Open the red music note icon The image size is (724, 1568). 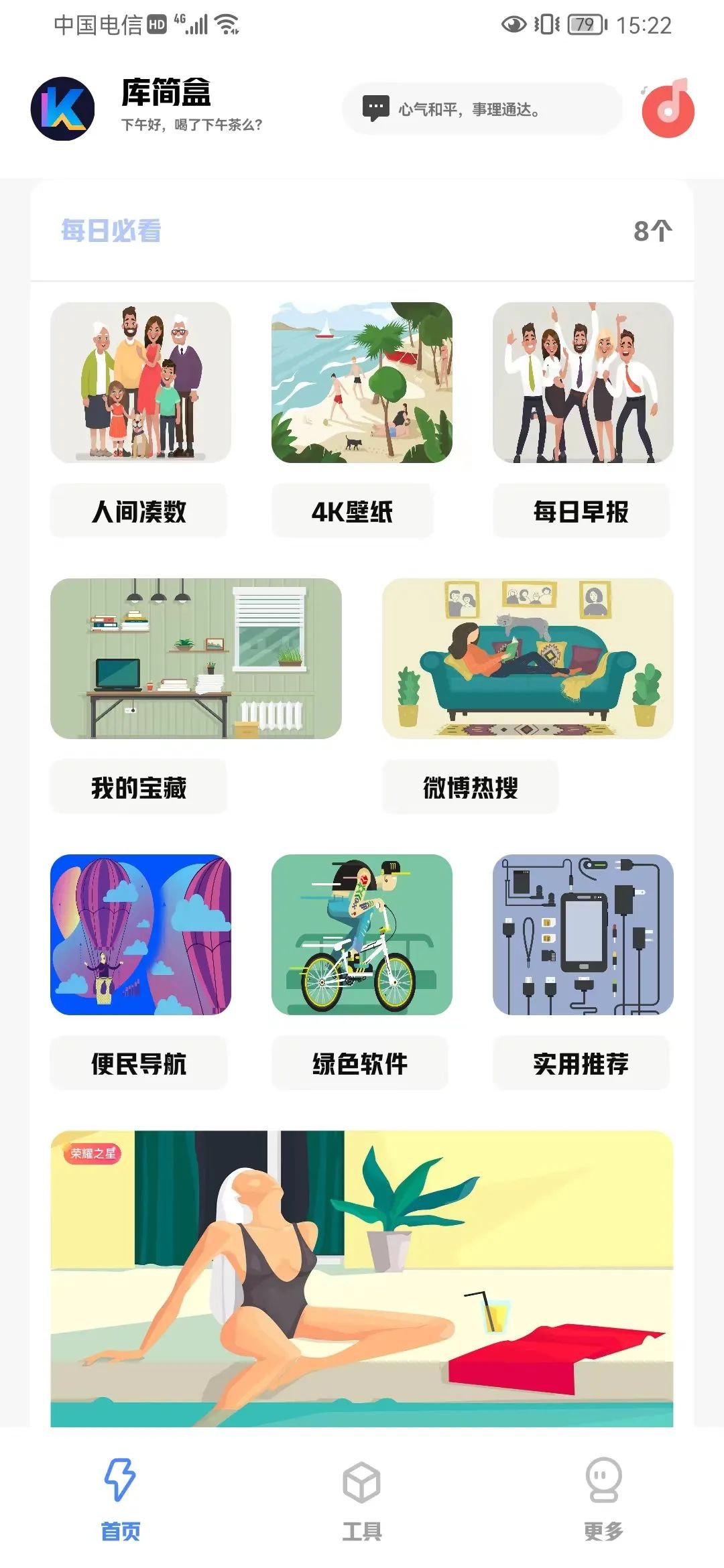[668, 110]
